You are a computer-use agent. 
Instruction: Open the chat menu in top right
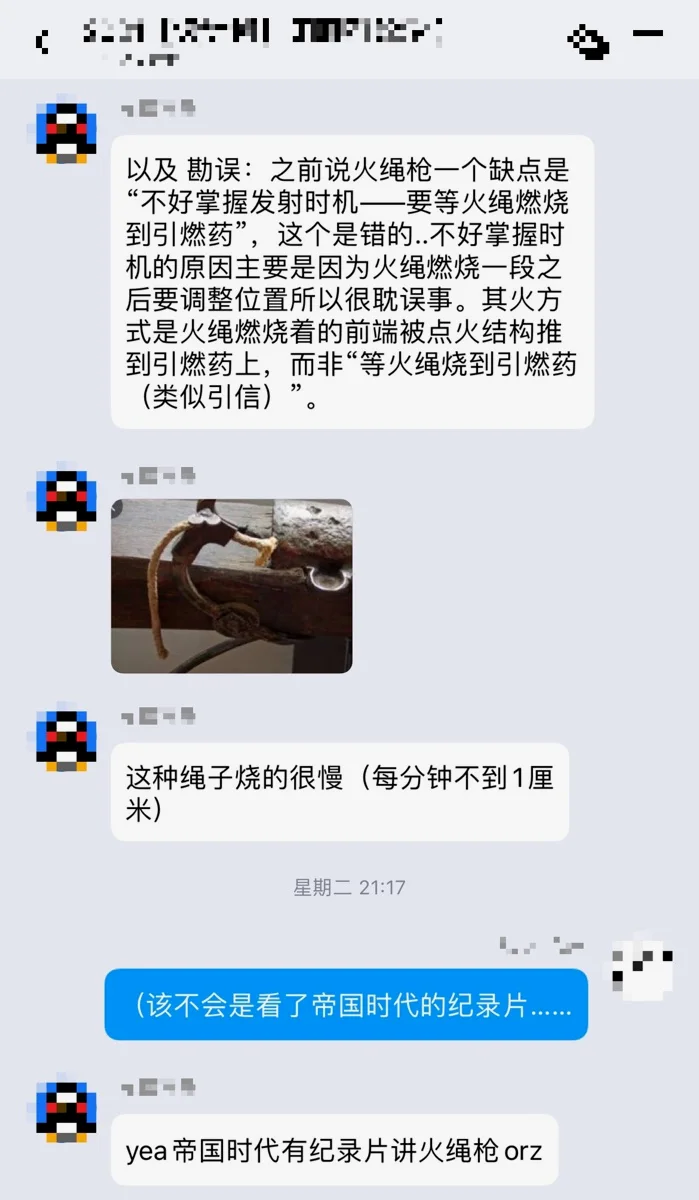(648, 36)
